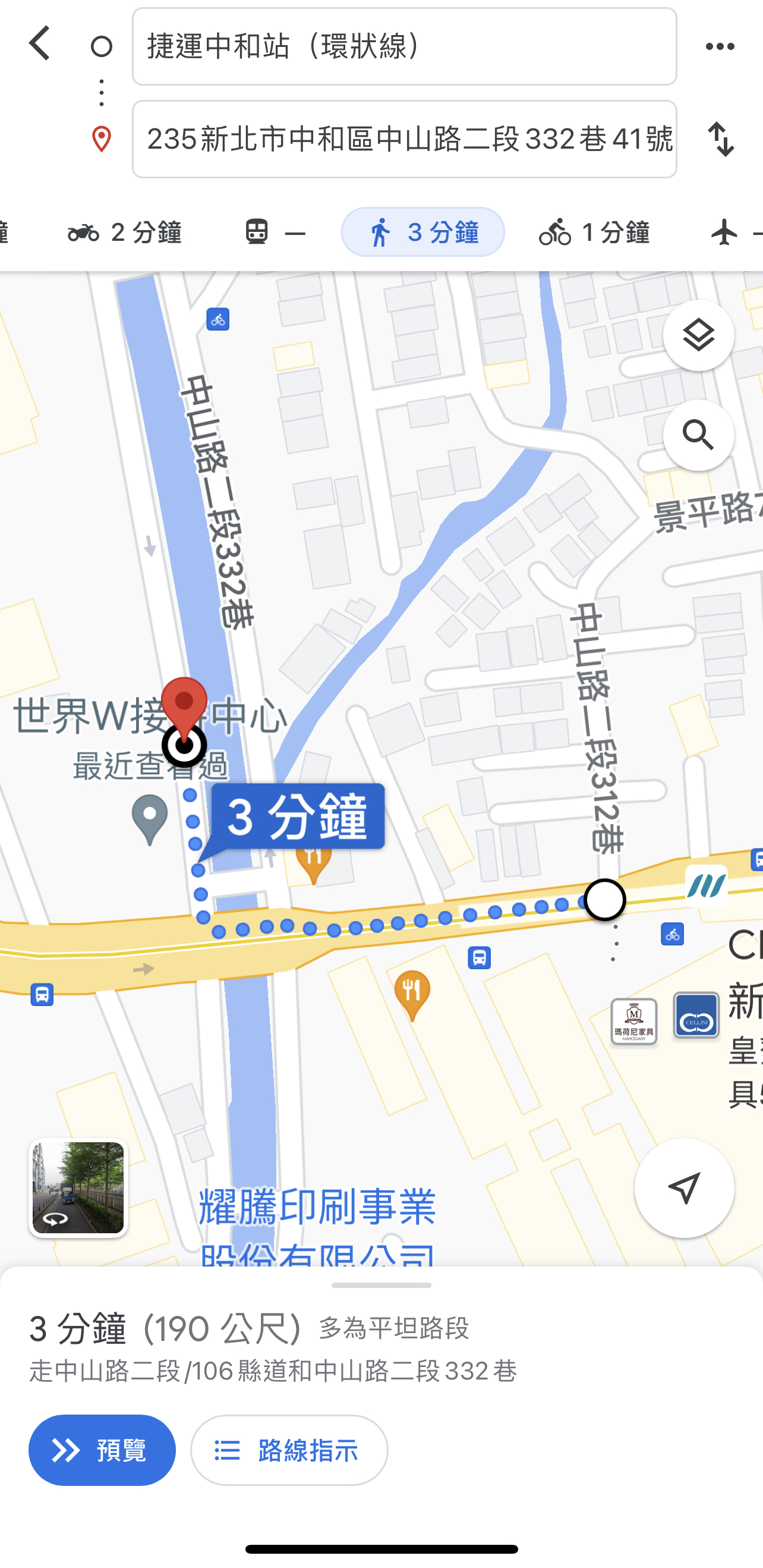Open Street View thumbnail
763x1568 pixels.
coord(78,1187)
